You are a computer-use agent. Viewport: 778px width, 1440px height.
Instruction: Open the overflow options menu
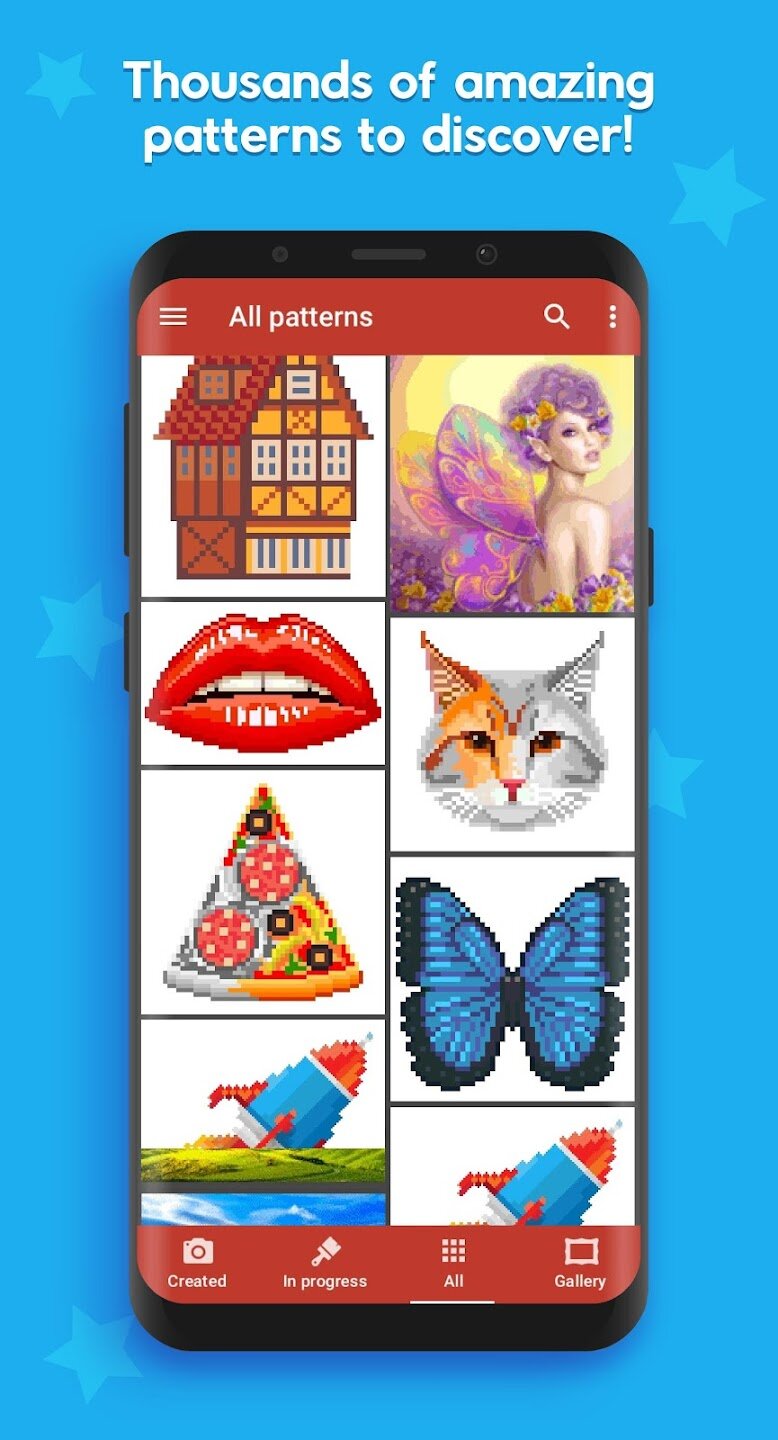[612, 316]
